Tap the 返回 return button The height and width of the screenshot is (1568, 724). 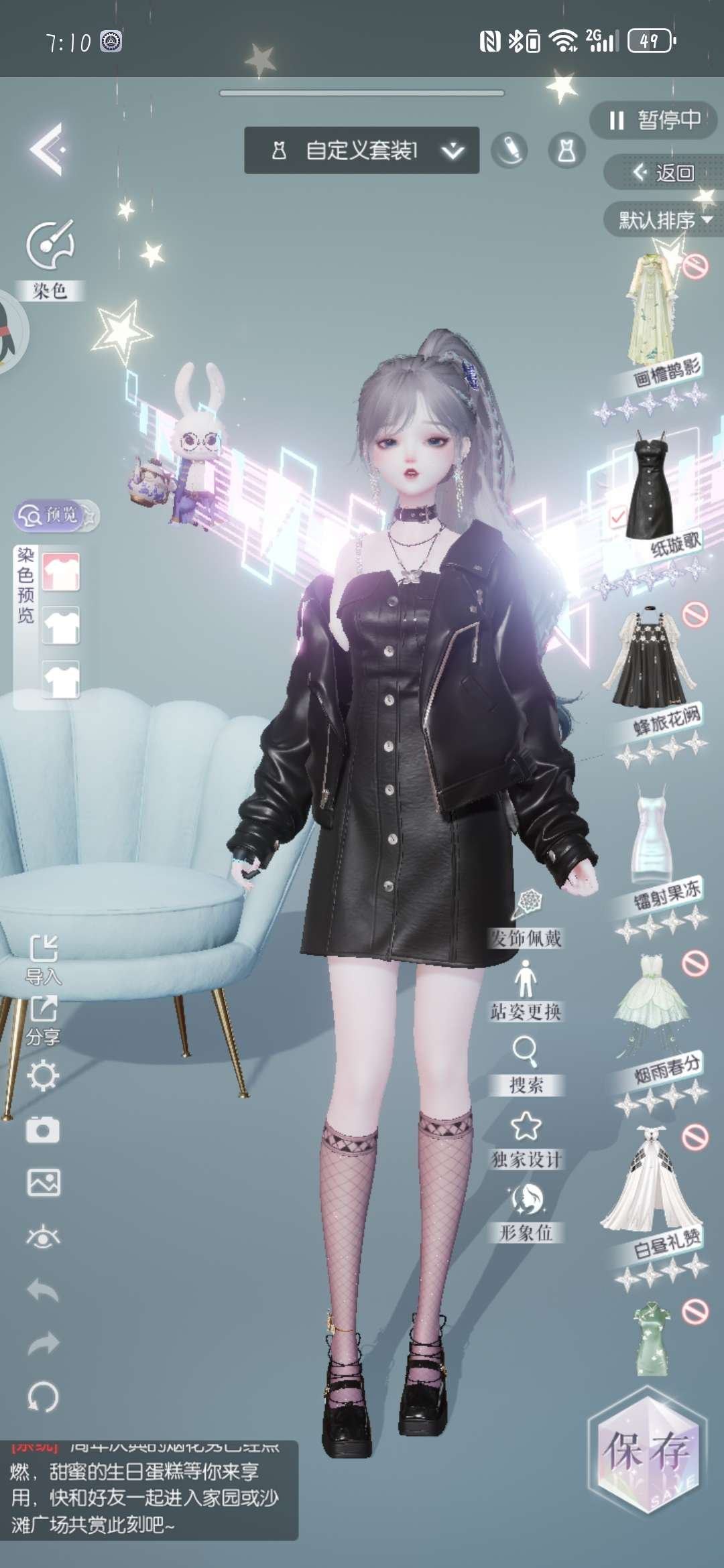(664, 173)
